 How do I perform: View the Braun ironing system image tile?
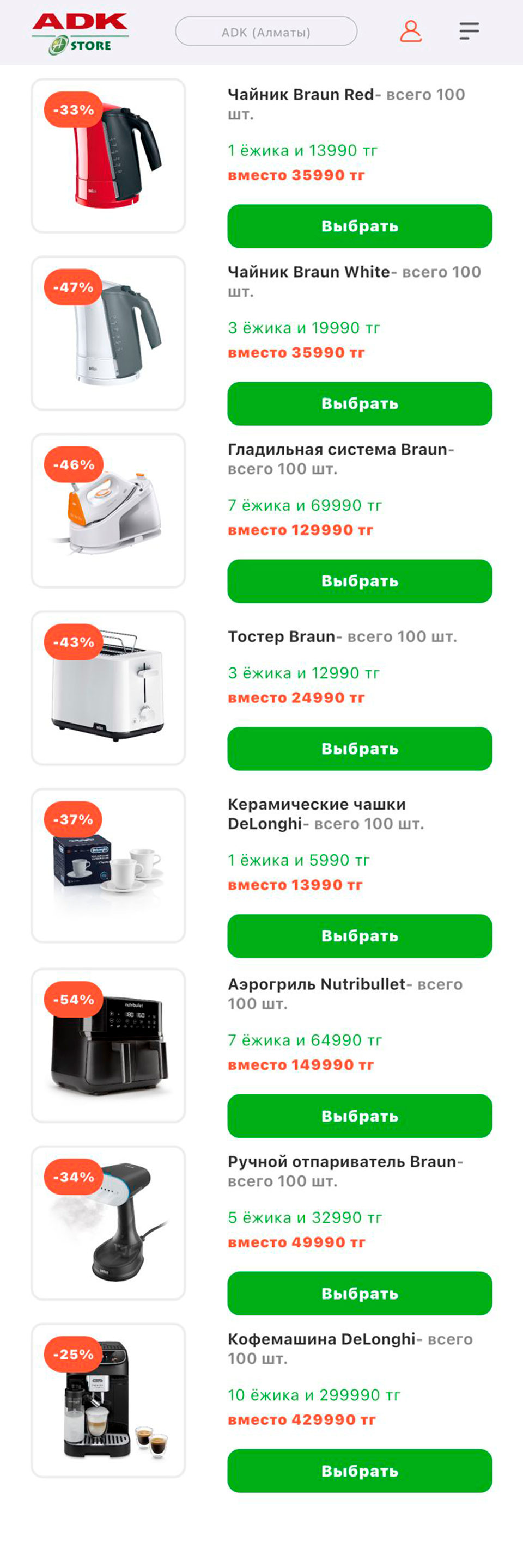[x=108, y=511]
